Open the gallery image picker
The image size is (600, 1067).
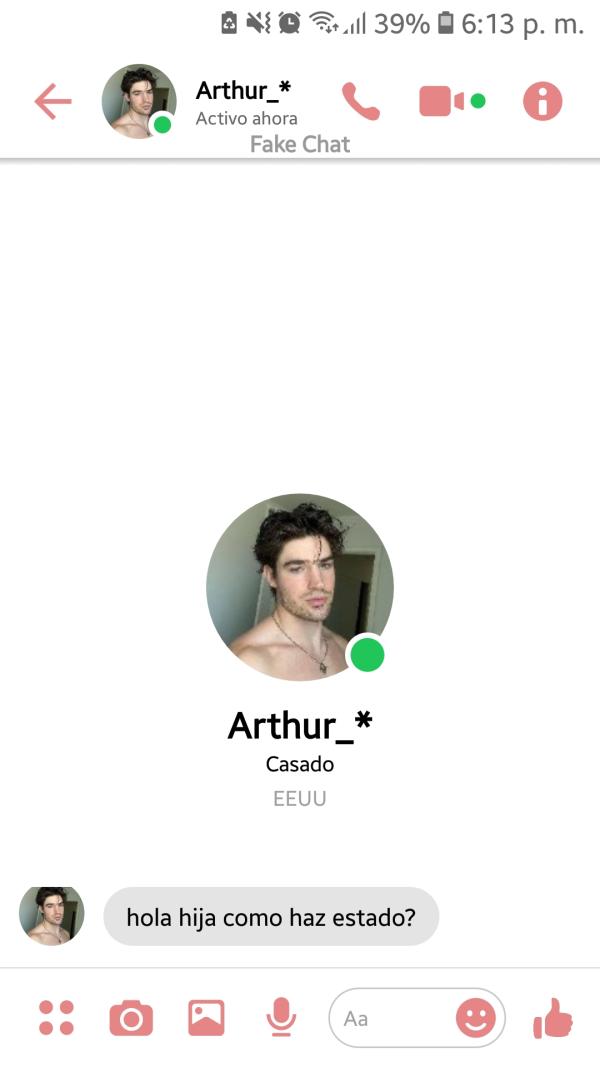pos(206,1018)
